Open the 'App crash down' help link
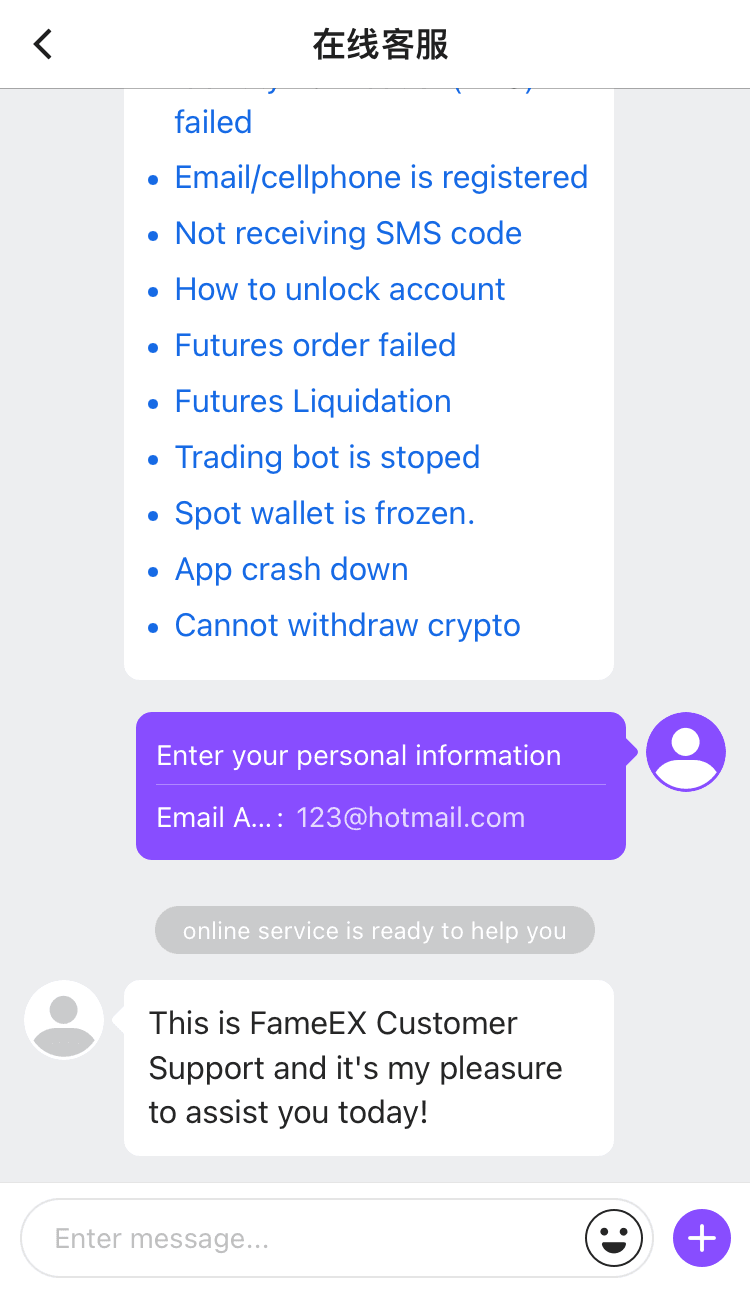The image size is (750, 1294). pos(291,570)
